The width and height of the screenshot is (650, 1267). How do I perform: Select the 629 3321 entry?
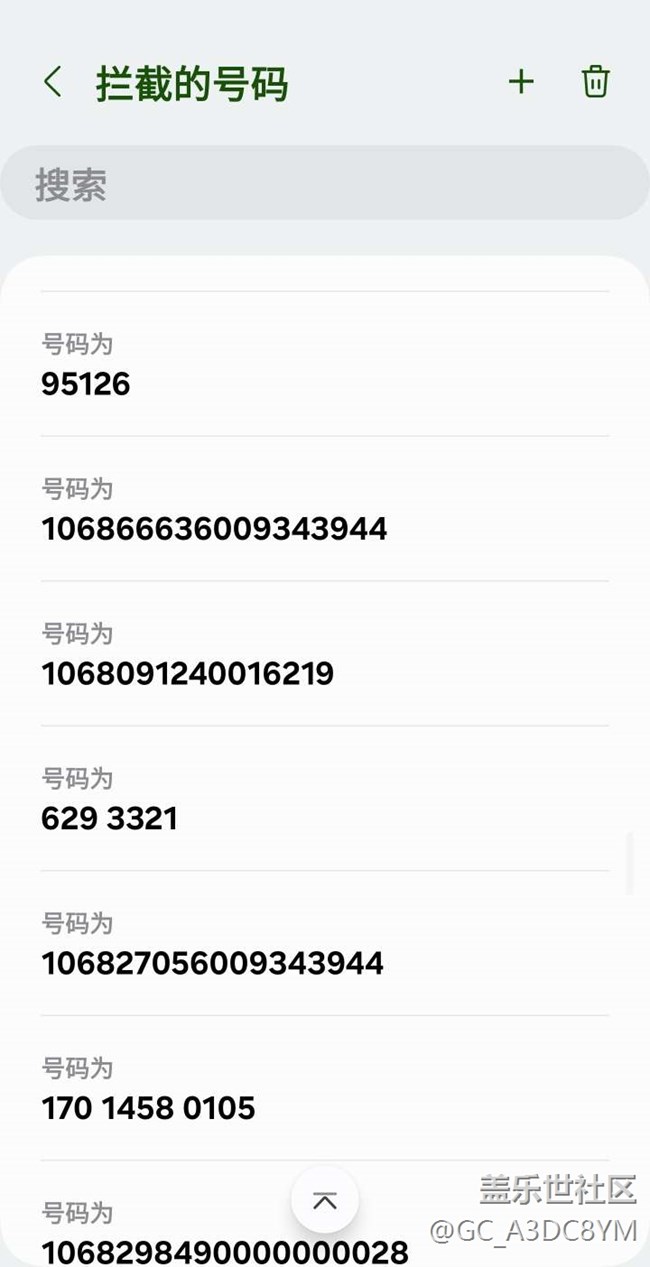[324, 800]
